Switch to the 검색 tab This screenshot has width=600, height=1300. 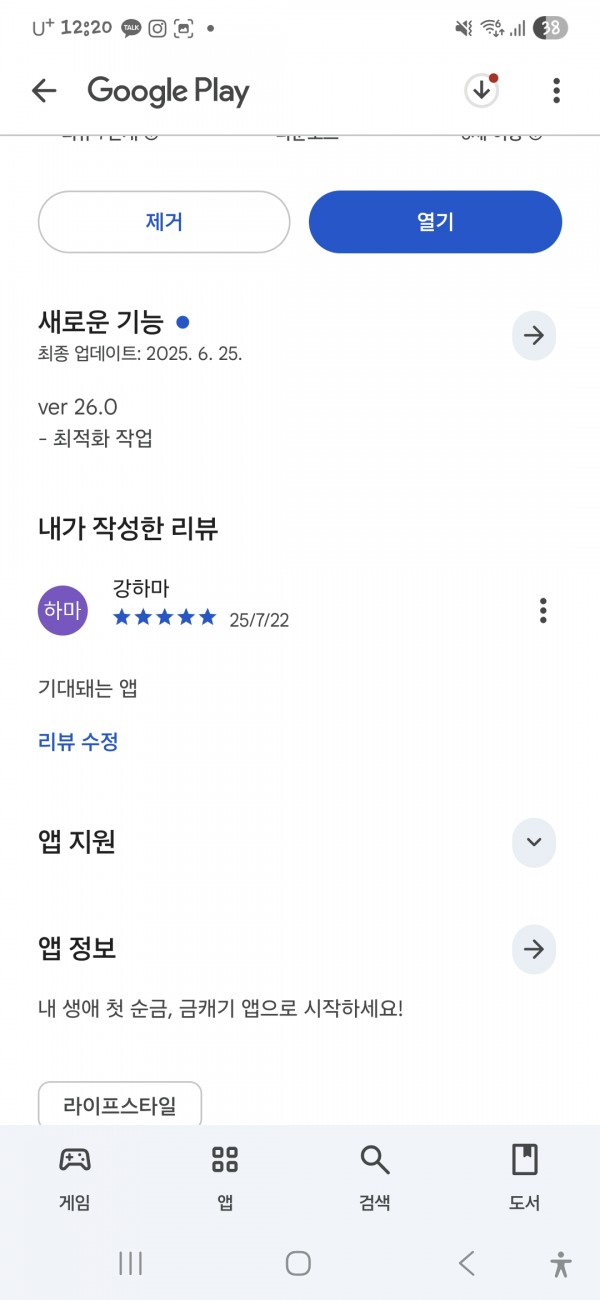click(375, 1178)
